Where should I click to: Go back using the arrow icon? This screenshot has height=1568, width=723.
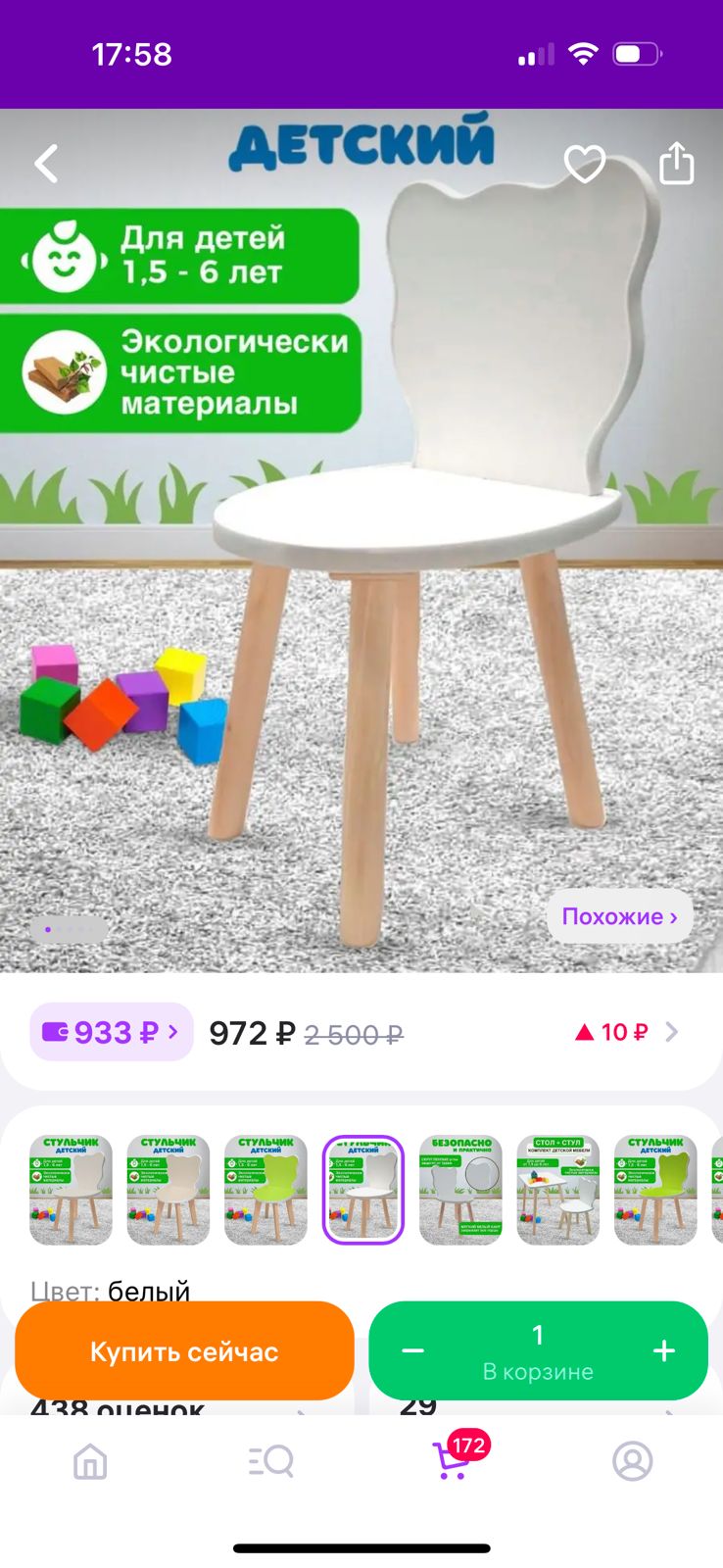pyautogui.click(x=46, y=164)
